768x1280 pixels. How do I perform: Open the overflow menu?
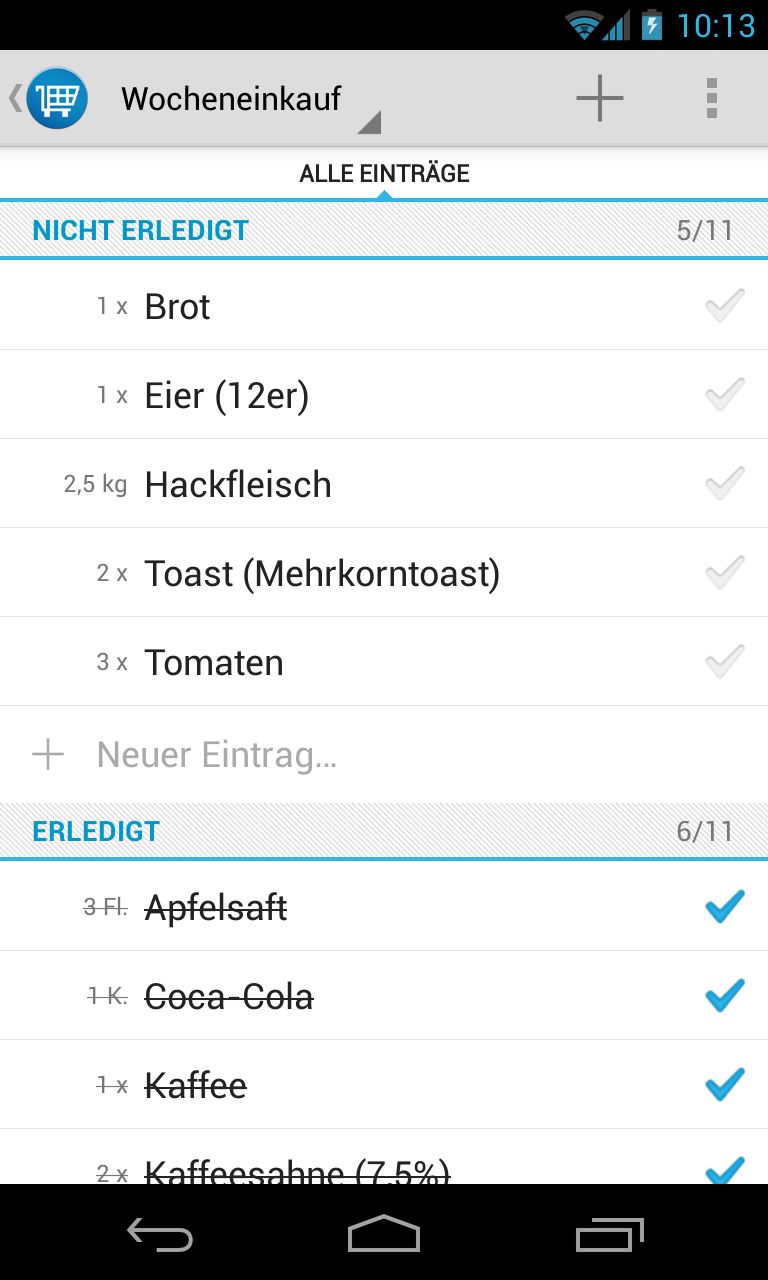712,98
